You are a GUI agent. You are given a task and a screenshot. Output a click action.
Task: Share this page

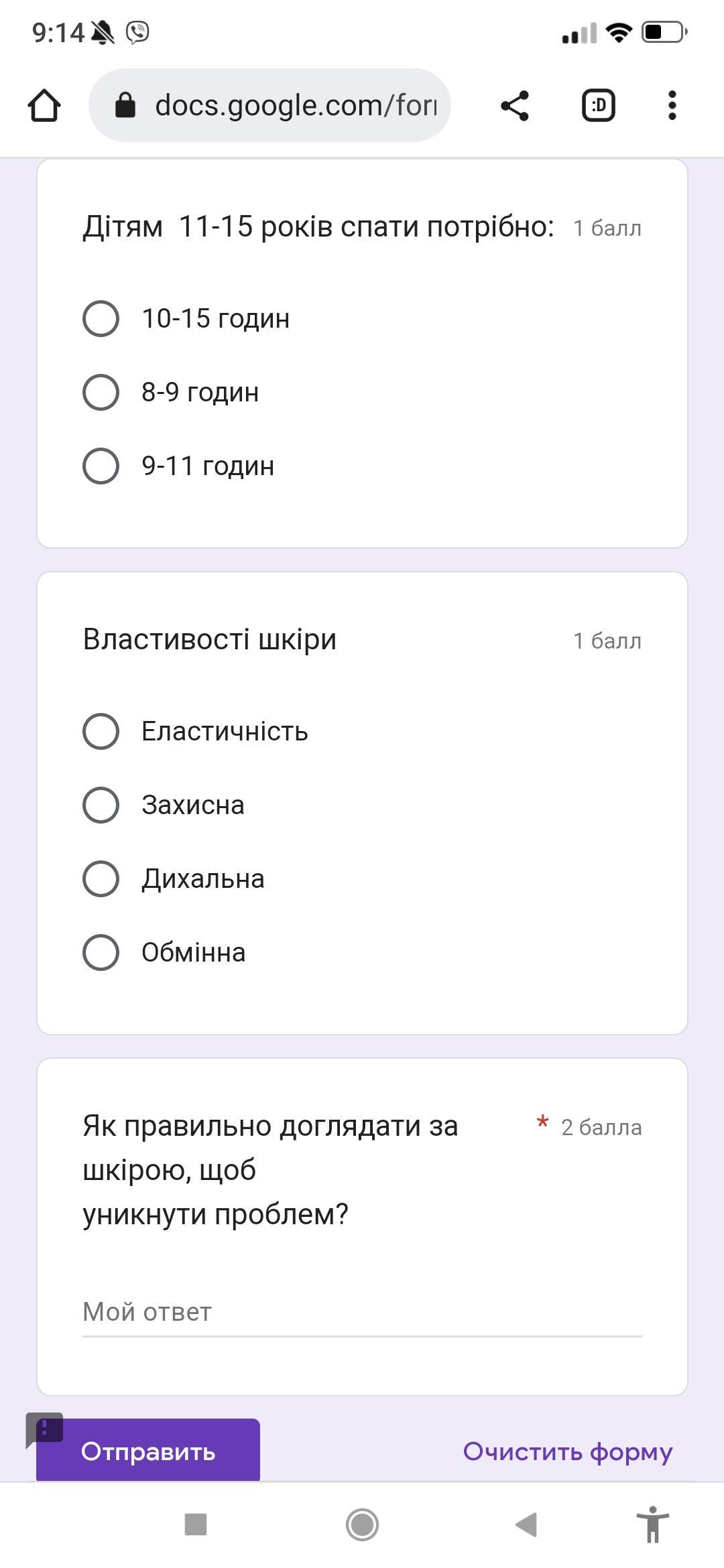point(515,105)
